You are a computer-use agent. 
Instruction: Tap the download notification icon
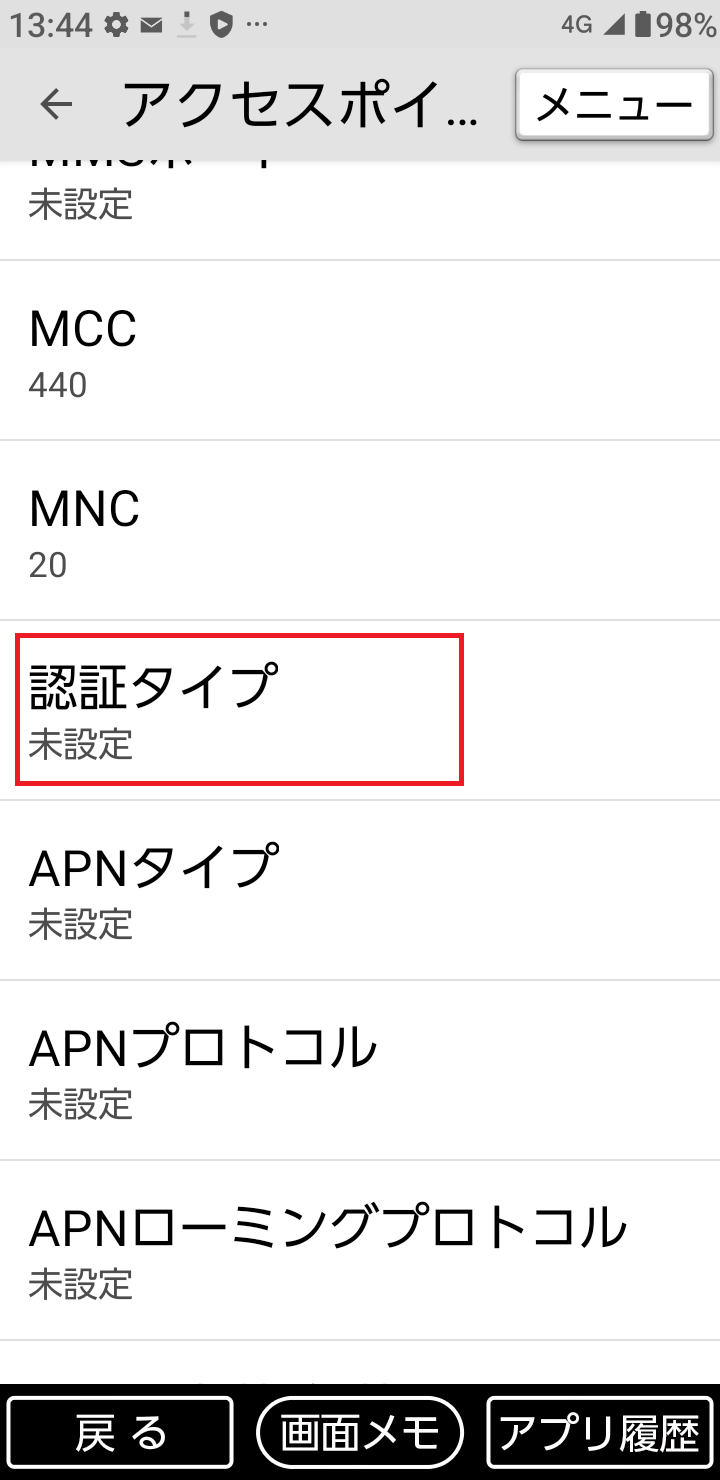(185, 23)
